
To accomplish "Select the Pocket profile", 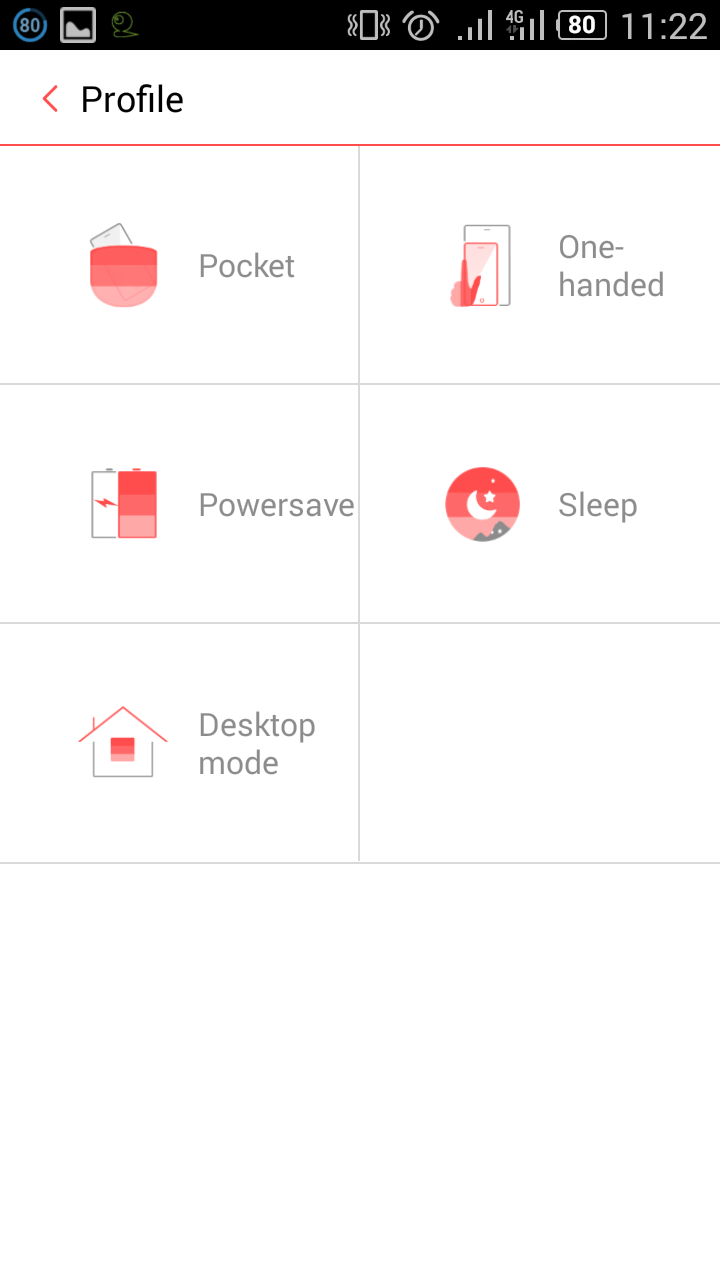I will 179,265.
